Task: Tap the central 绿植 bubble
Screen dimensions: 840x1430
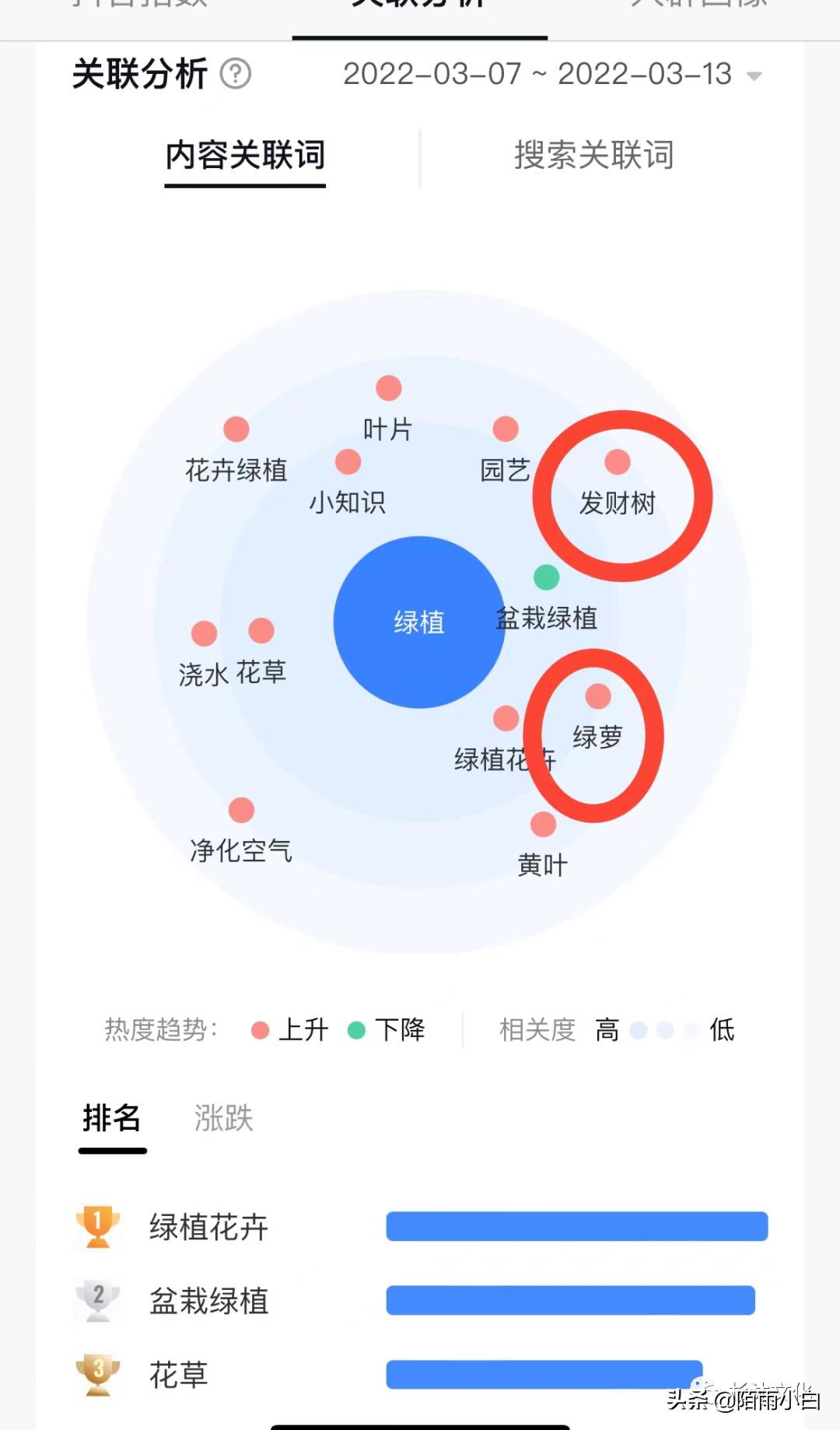Action: point(419,622)
